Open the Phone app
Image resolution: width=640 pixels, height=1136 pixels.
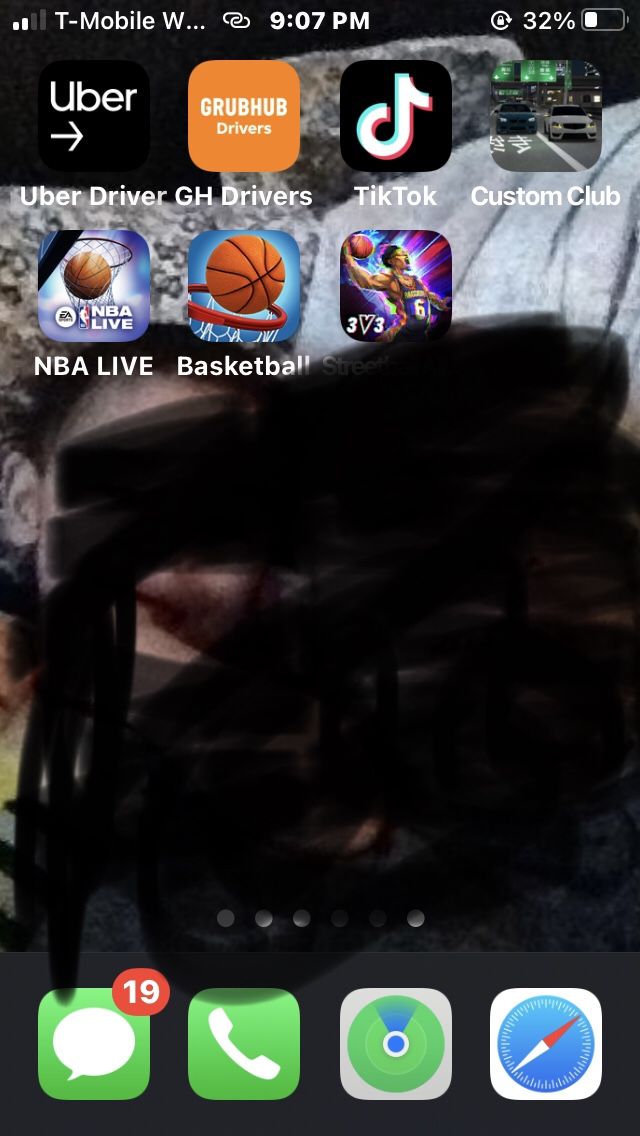(x=244, y=1044)
